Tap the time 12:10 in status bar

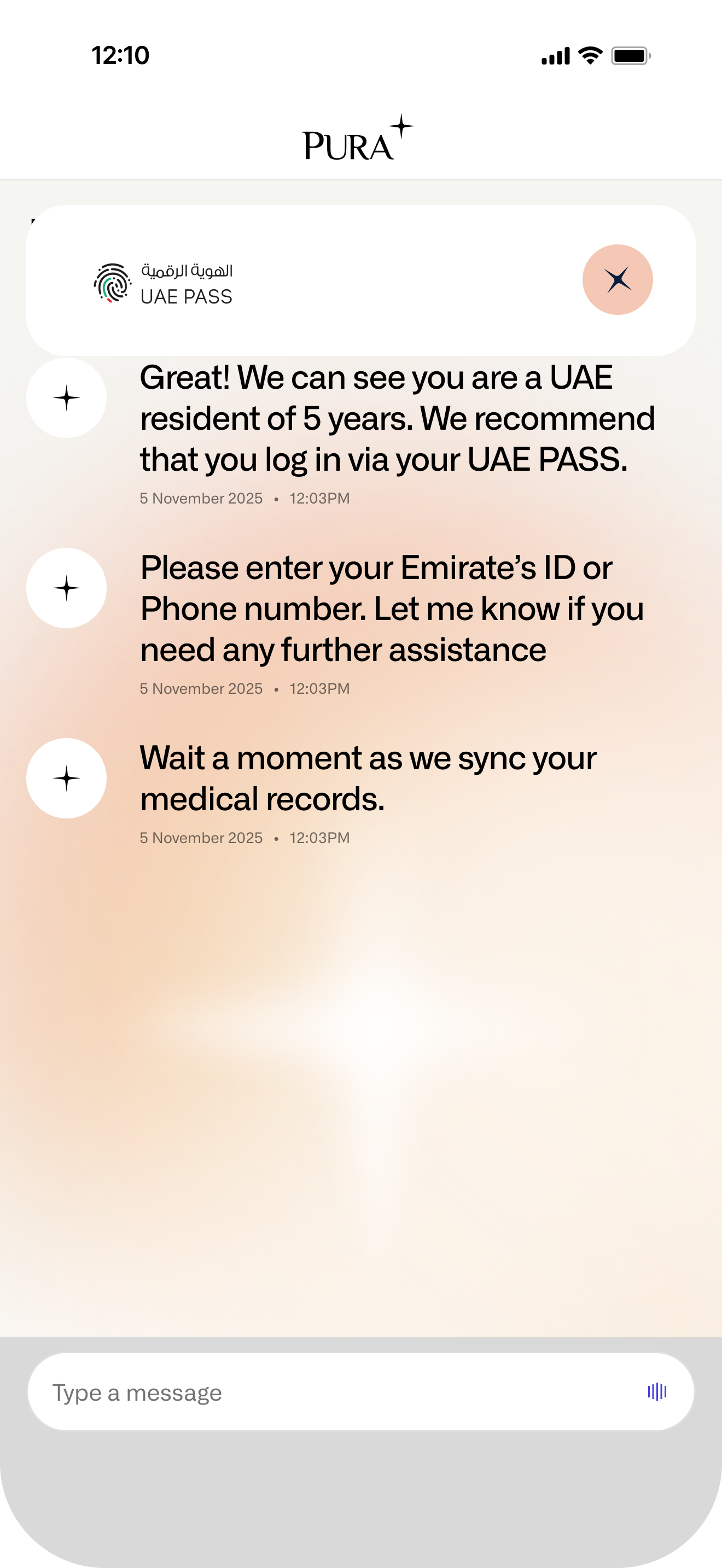pyautogui.click(x=119, y=55)
